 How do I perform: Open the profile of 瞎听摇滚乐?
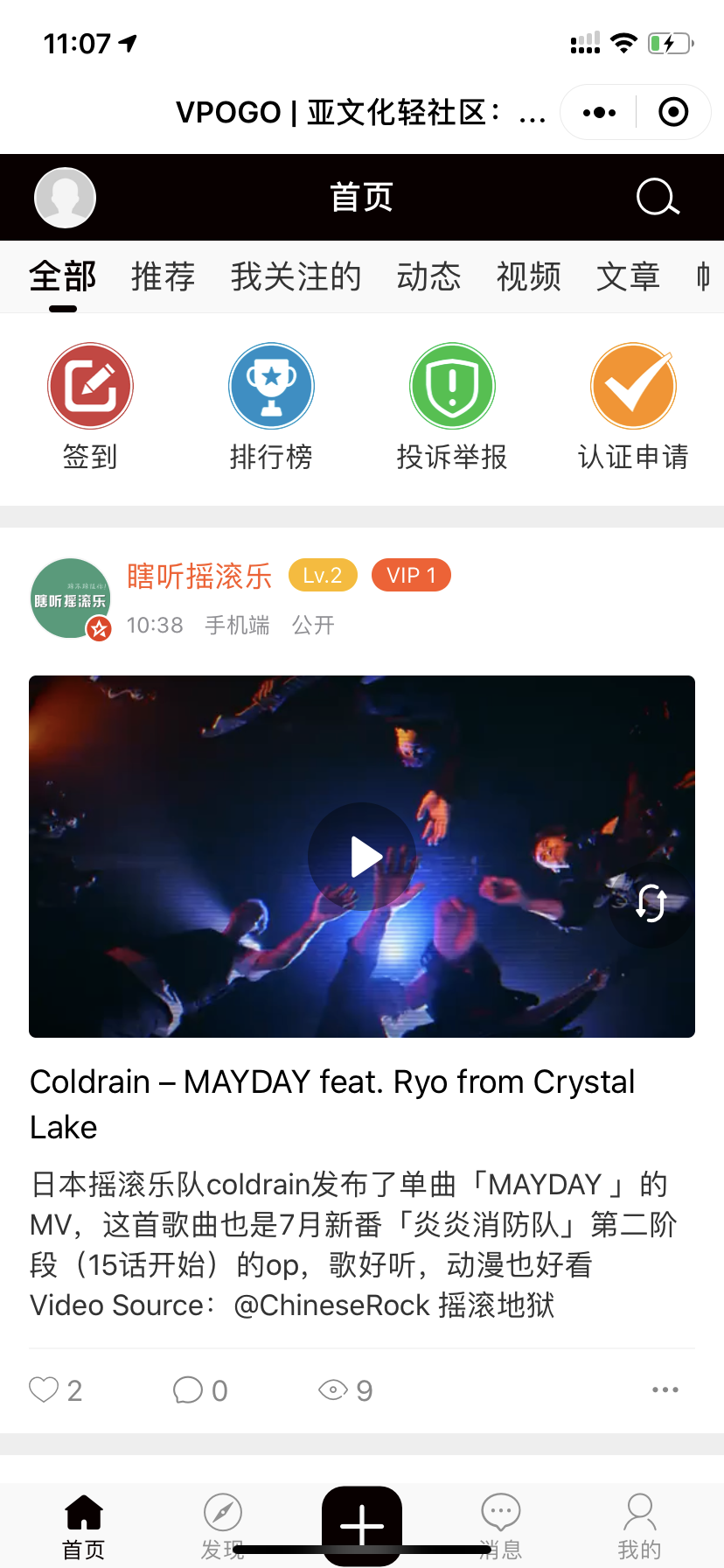[x=70, y=598]
